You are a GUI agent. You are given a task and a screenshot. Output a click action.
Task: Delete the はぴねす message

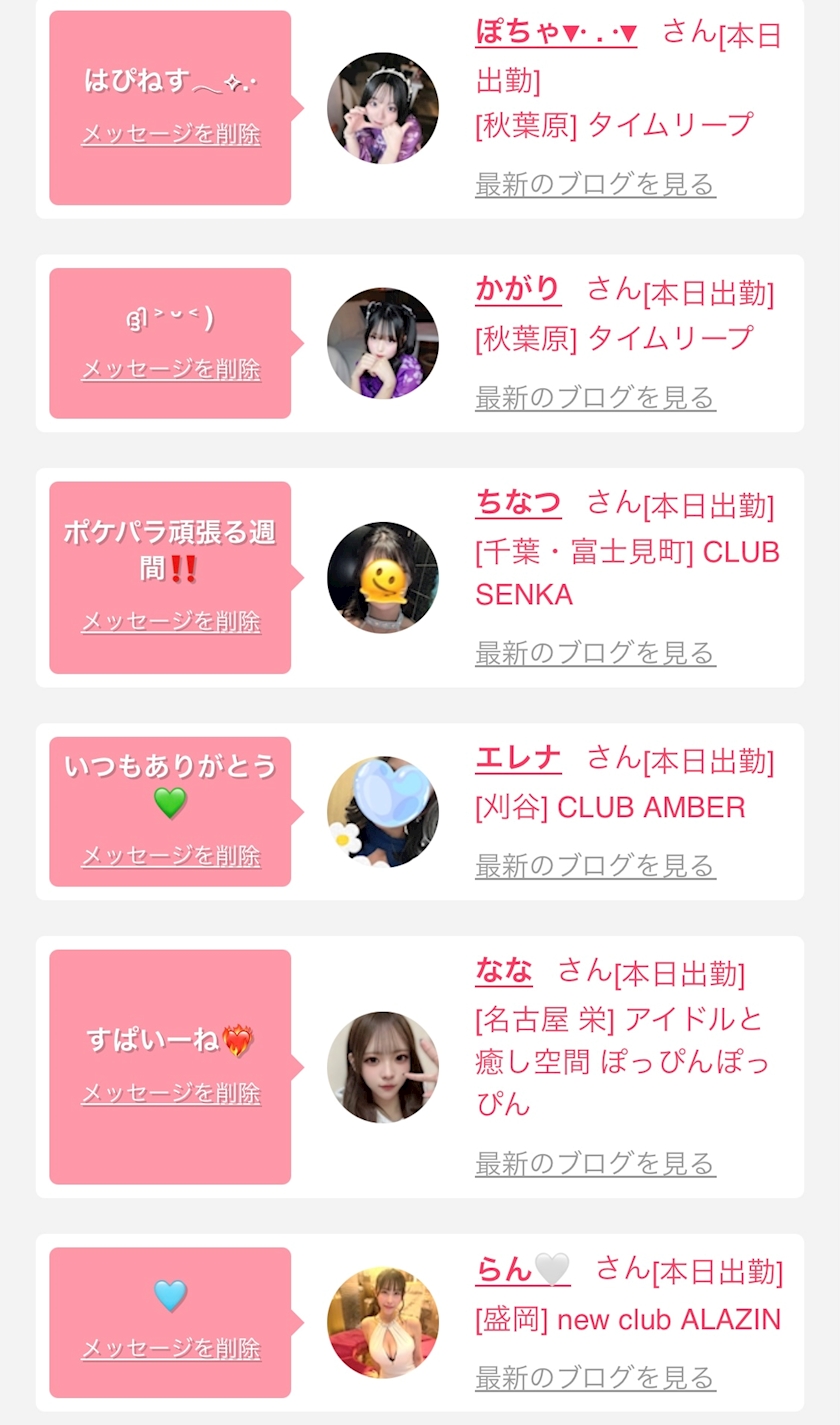[x=171, y=134]
